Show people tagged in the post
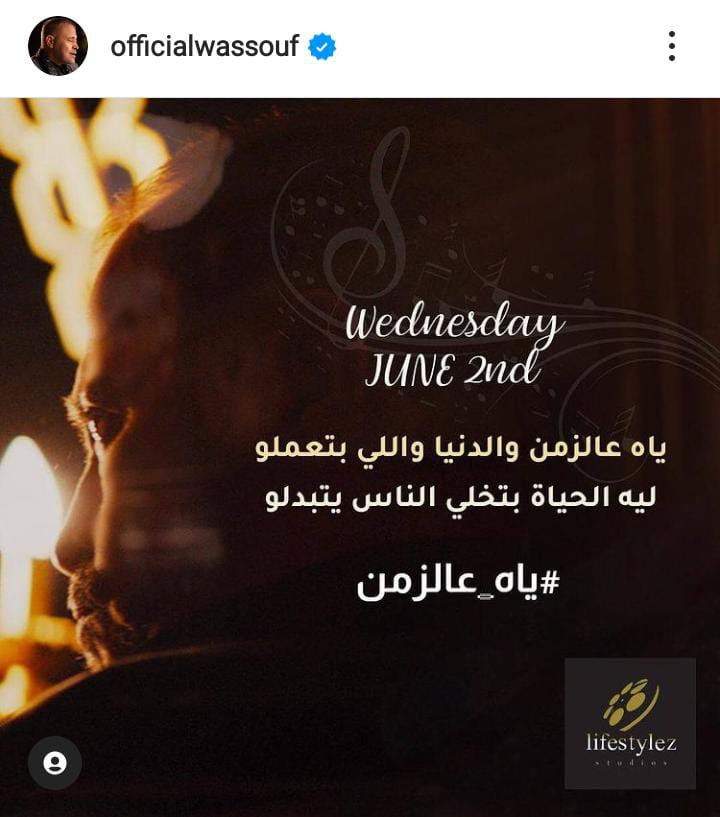 click(55, 763)
